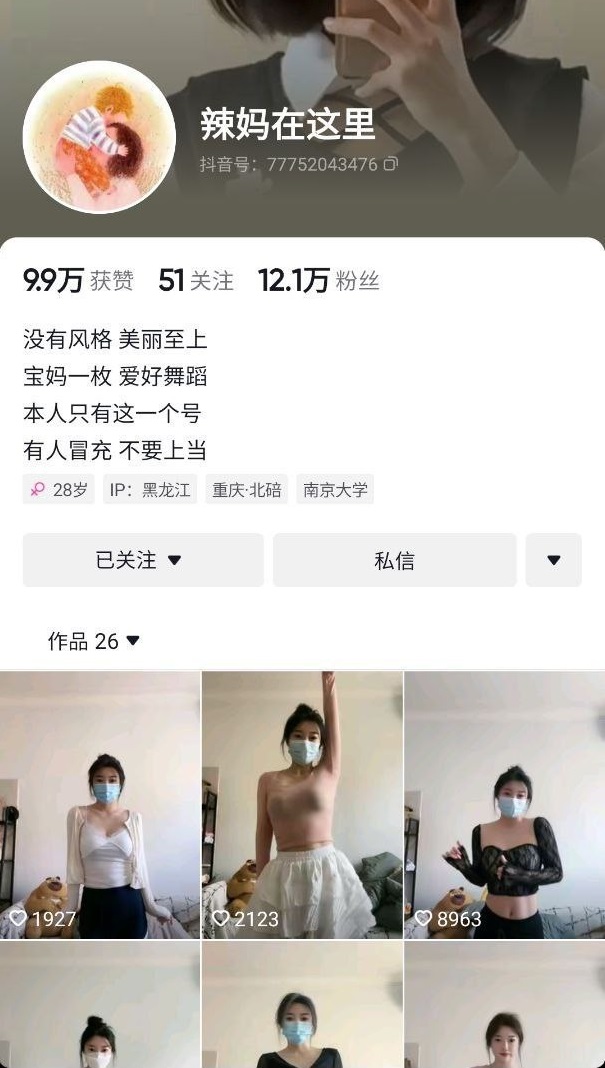Image resolution: width=605 pixels, height=1068 pixels.
Task: Open the 重庆·北碚 location tag
Action: click(247, 489)
